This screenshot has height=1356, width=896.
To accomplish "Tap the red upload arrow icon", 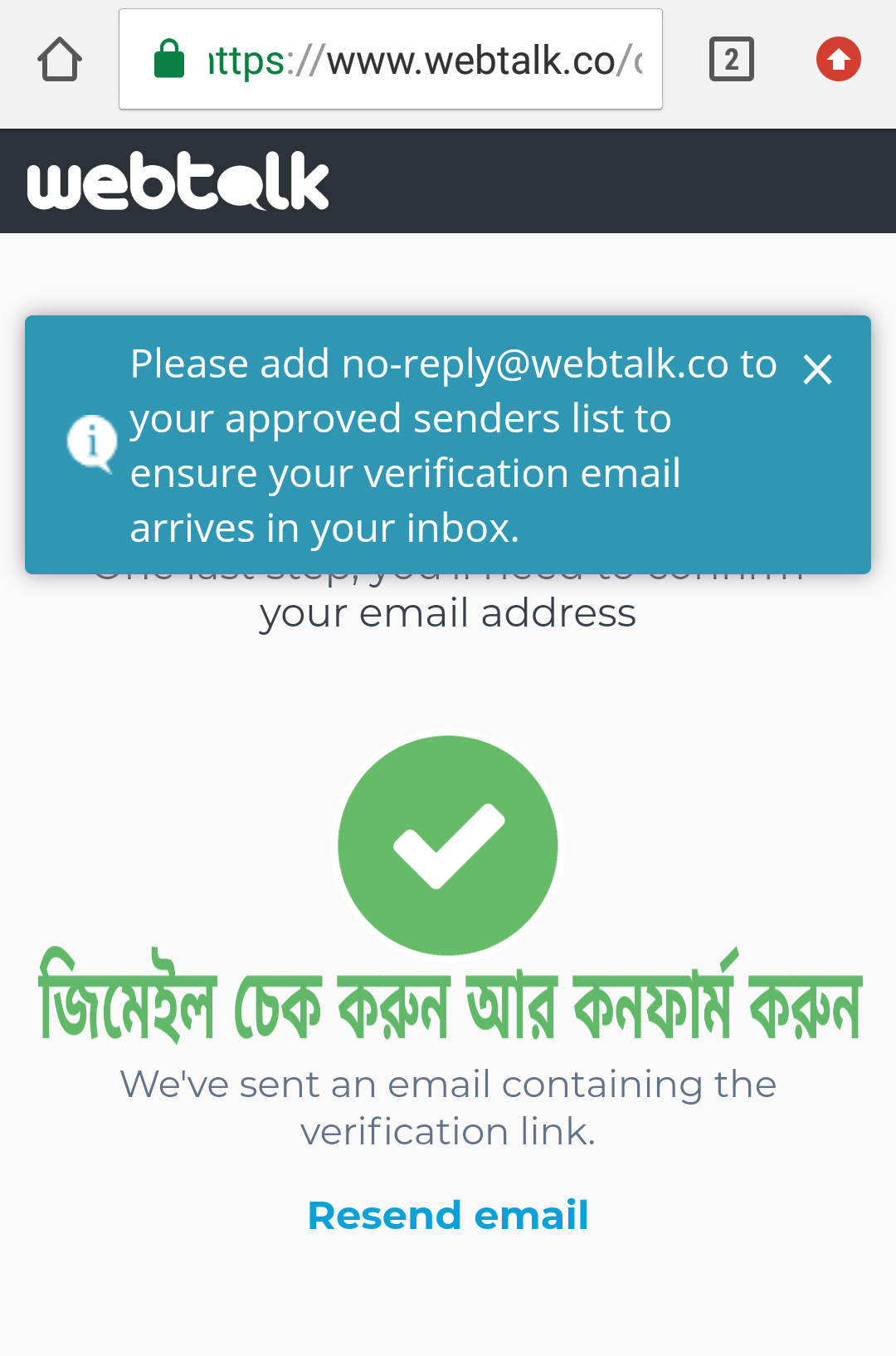I will 838,60.
